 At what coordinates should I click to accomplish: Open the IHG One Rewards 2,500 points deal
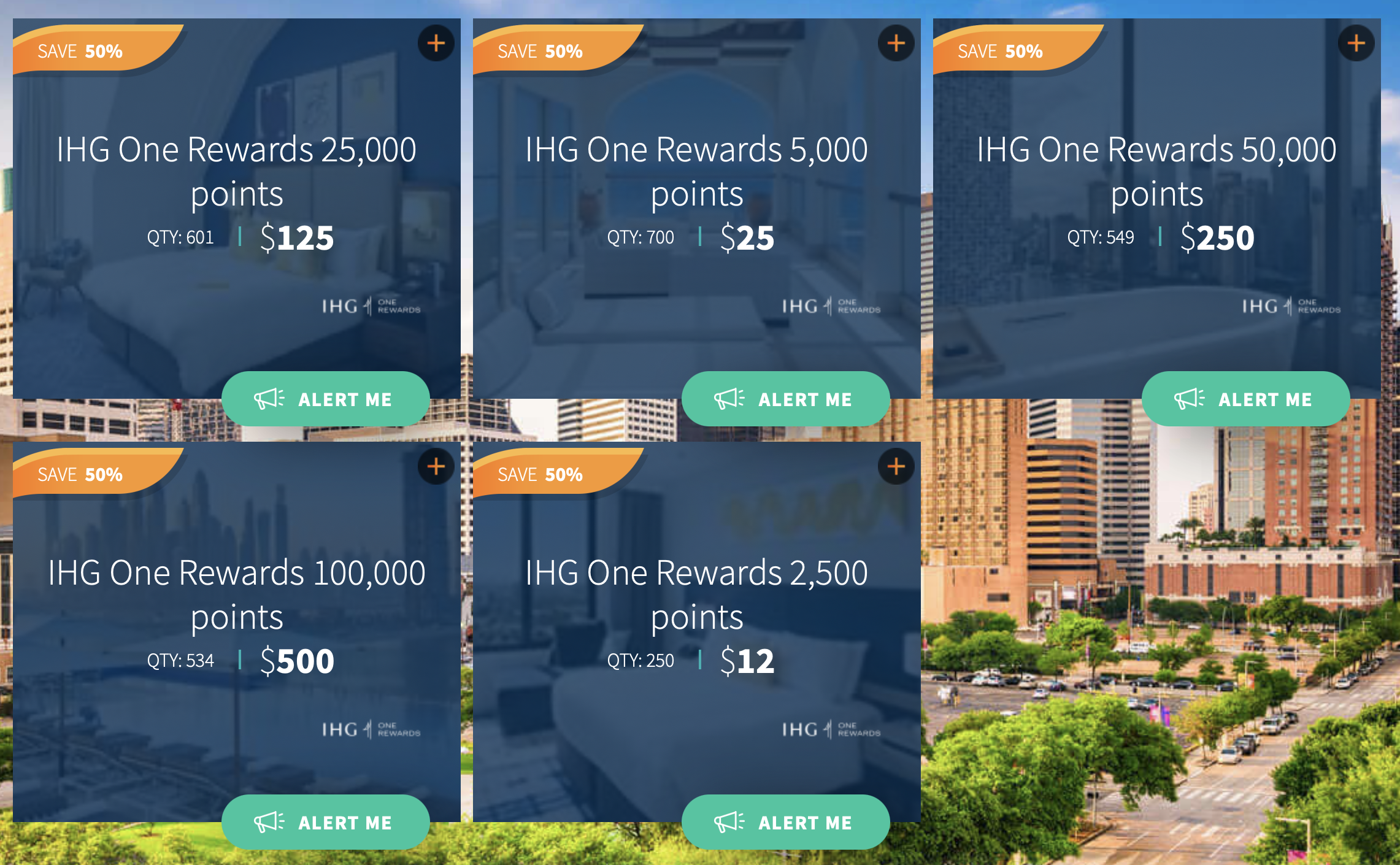(697, 594)
